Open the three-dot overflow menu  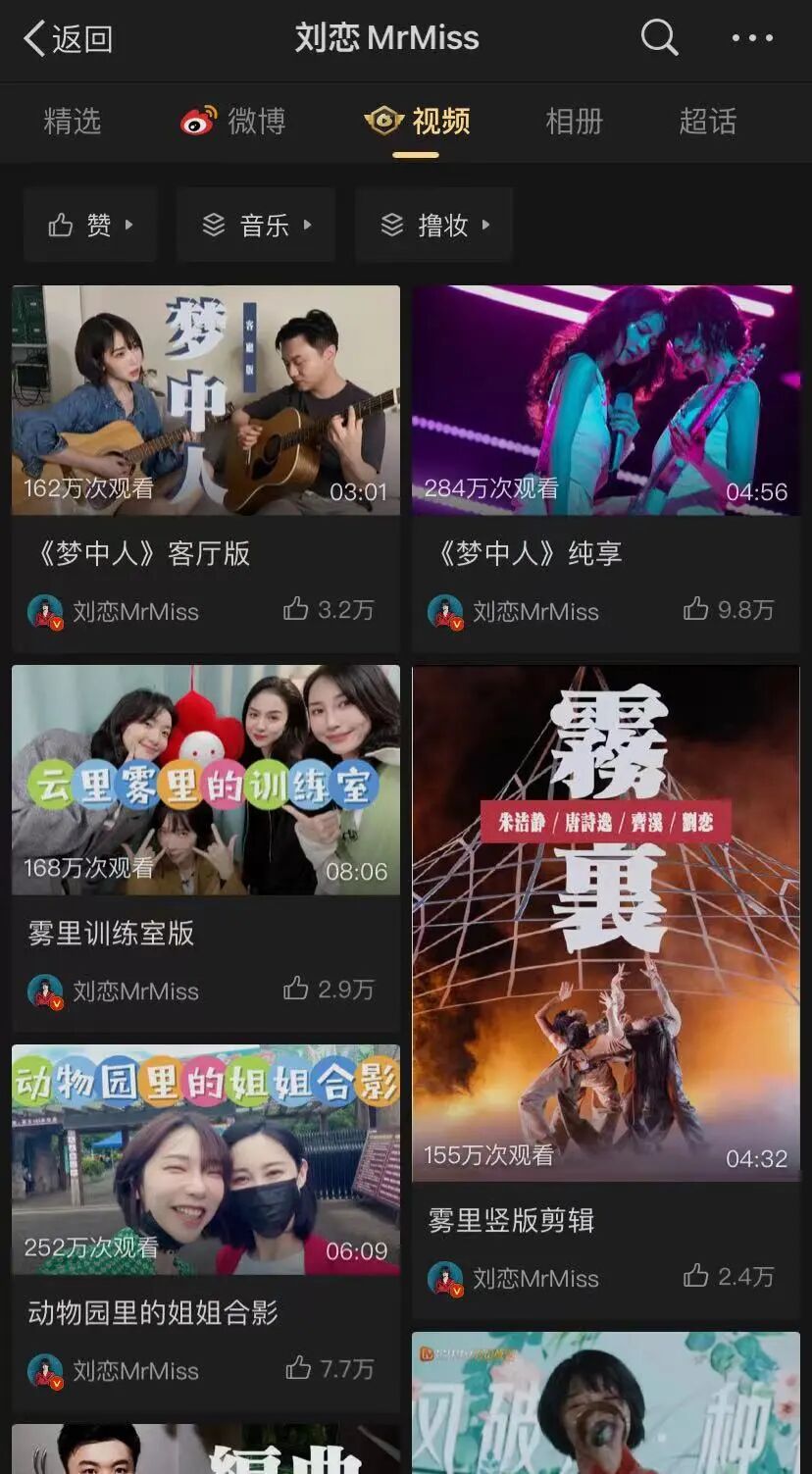click(752, 38)
